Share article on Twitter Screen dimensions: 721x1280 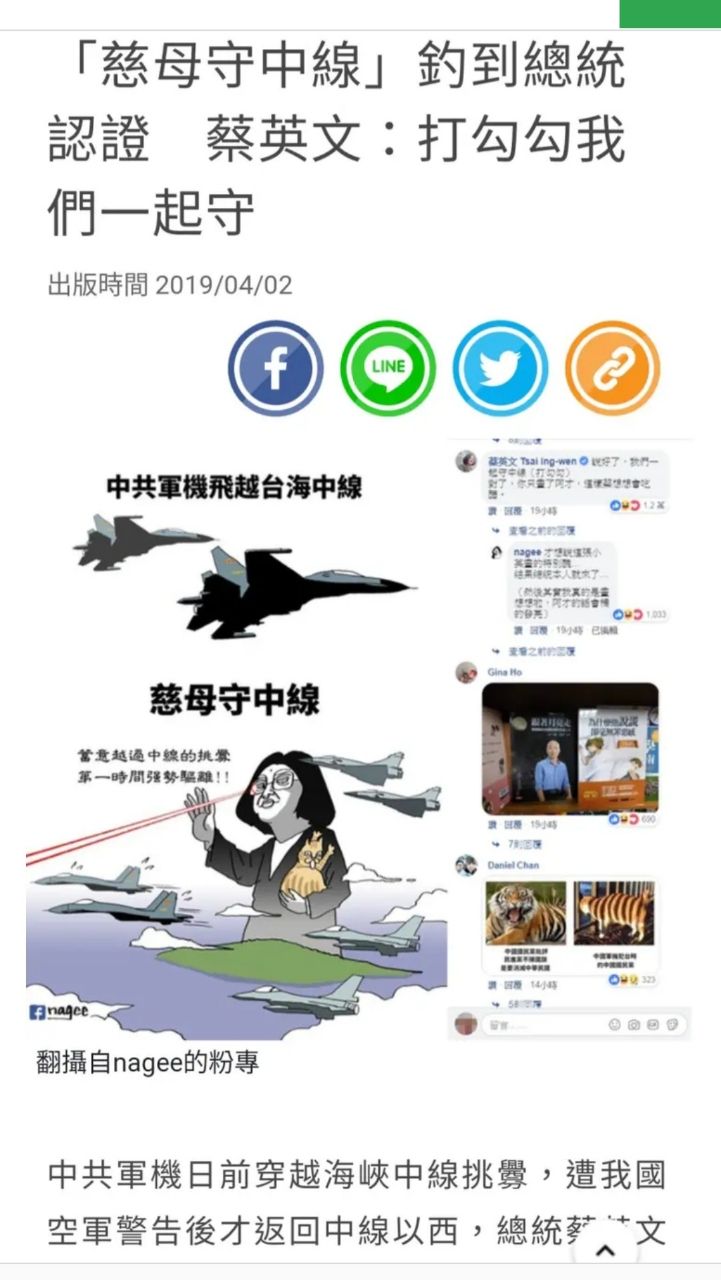pos(500,368)
